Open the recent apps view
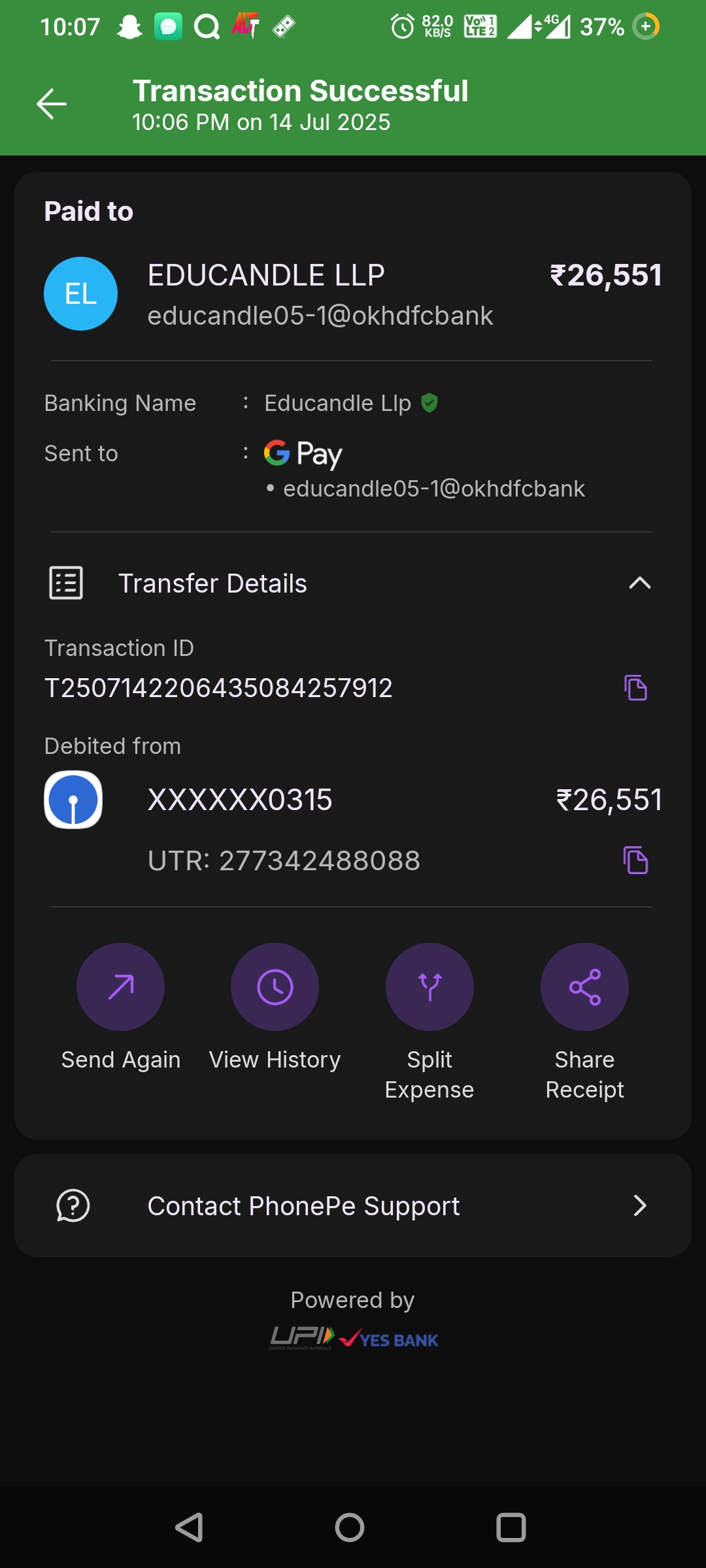Image resolution: width=706 pixels, height=1568 pixels. (x=511, y=1527)
